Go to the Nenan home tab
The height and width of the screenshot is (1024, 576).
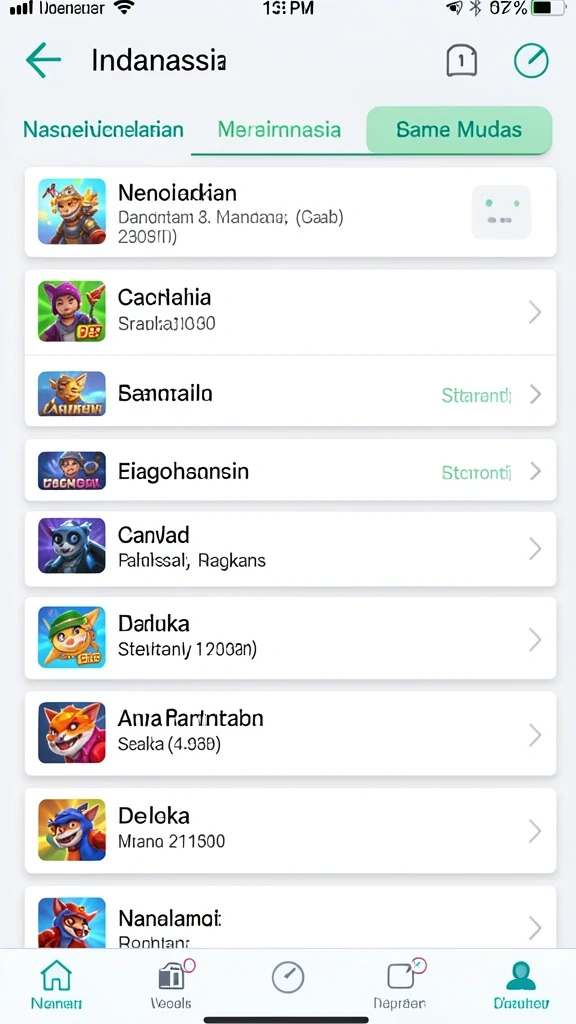click(56, 984)
